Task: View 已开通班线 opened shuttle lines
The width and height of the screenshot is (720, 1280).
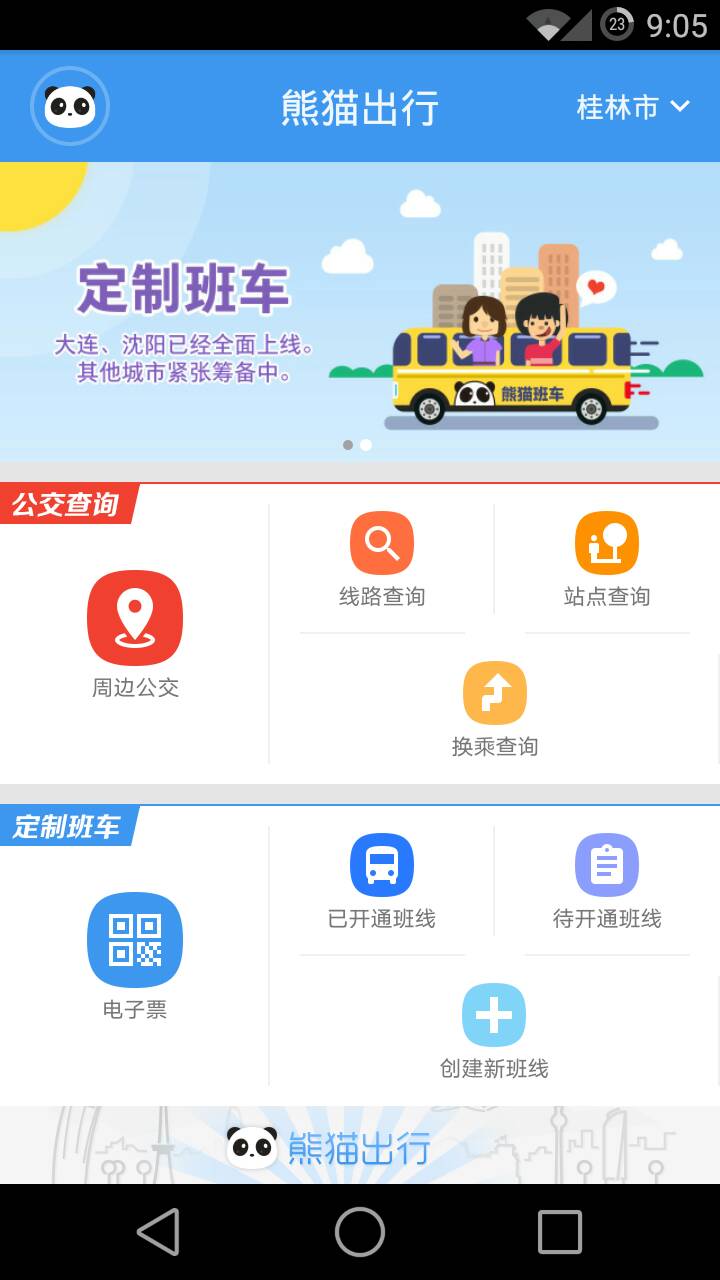Action: click(x=382, y=882)
